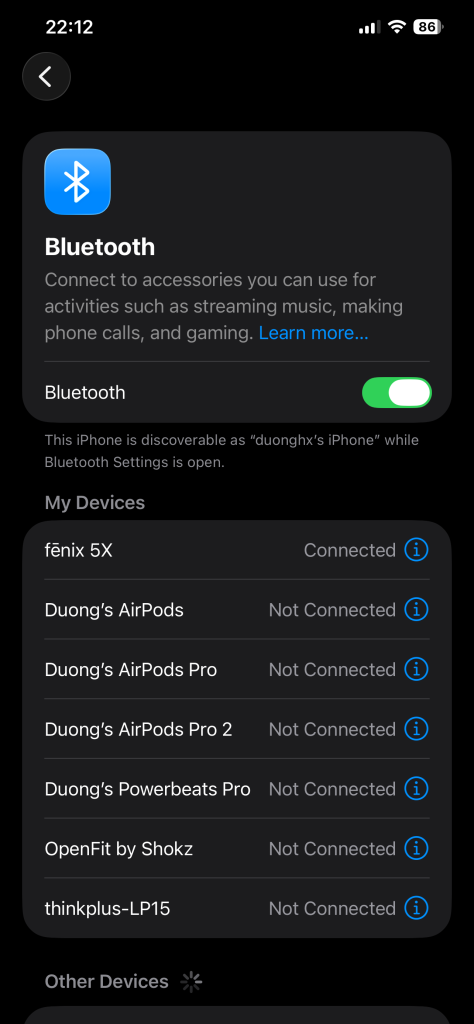474x1024 pixels.
Task: View info for Duong's AirPods Pro
Action: (x=416, y=669)
